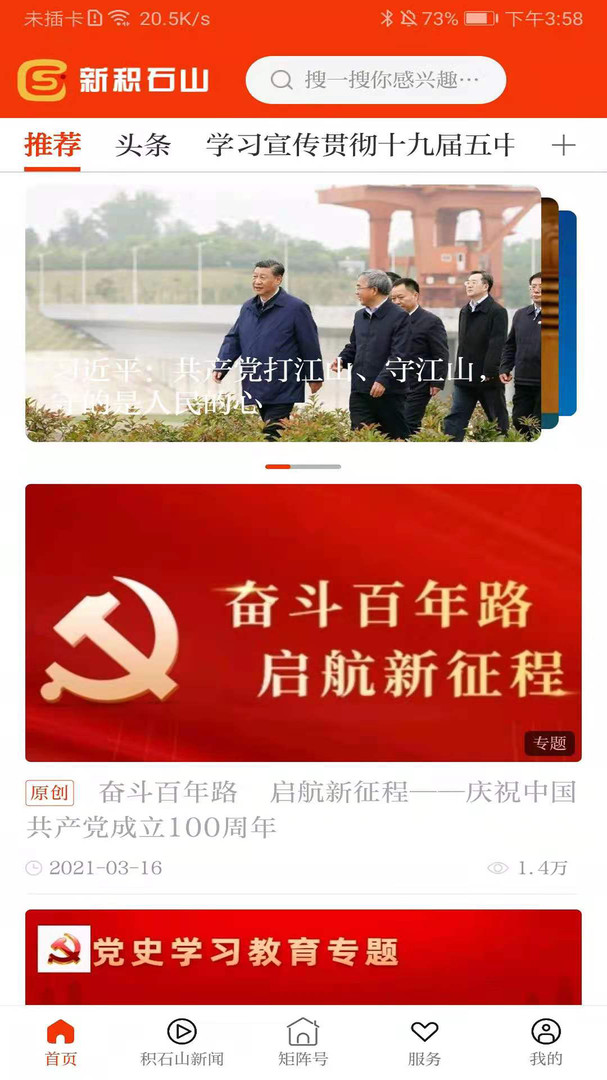Open the 服务 tab
607x1080 pixels.
coord(424,1043)
